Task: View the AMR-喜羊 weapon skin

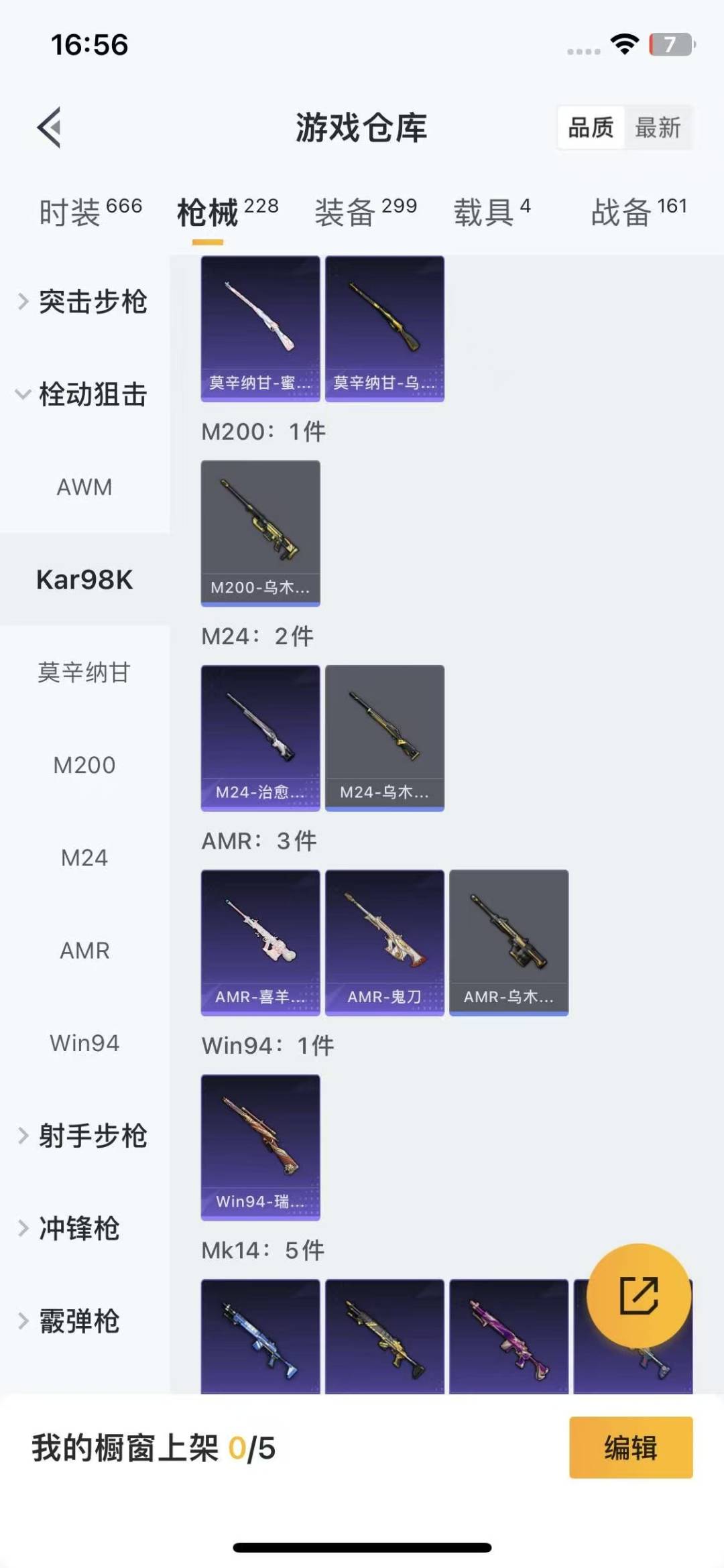Action: (260, 942)
